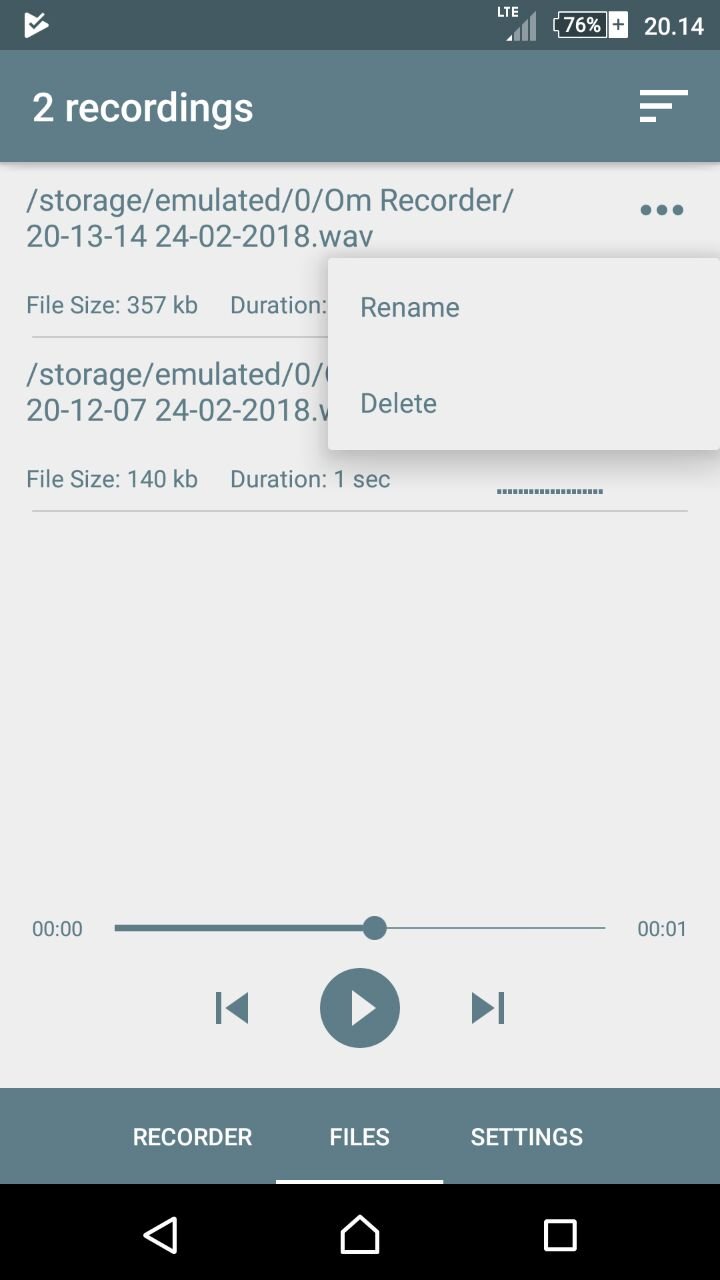Image resolution: width=720 pixels, height=1280 pixels.
Task: Play the selected recording
Action: click(x=360, y=1008)
